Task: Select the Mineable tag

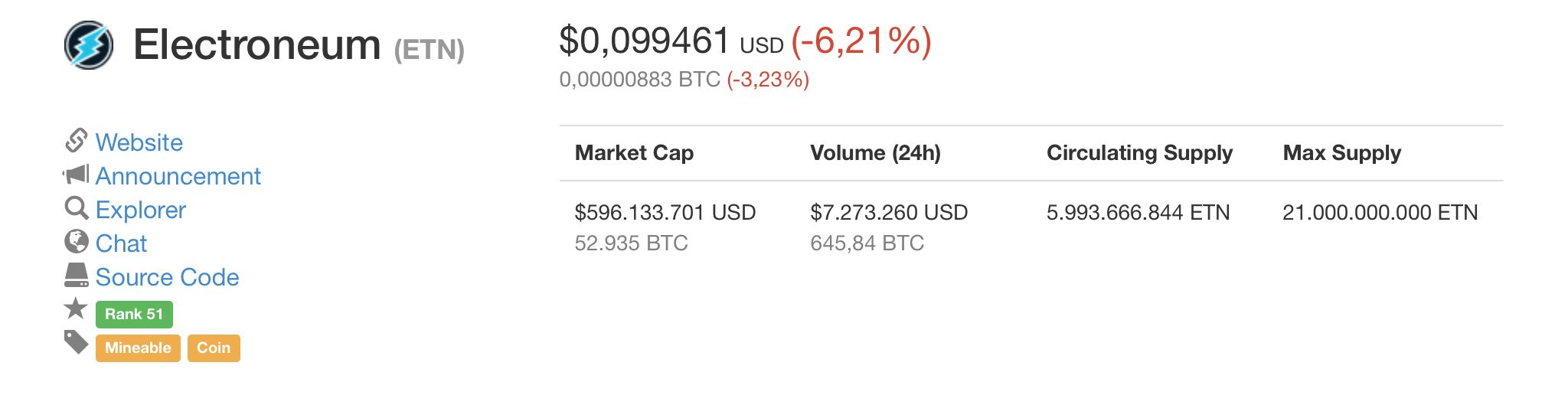Action: pos(138,348)
